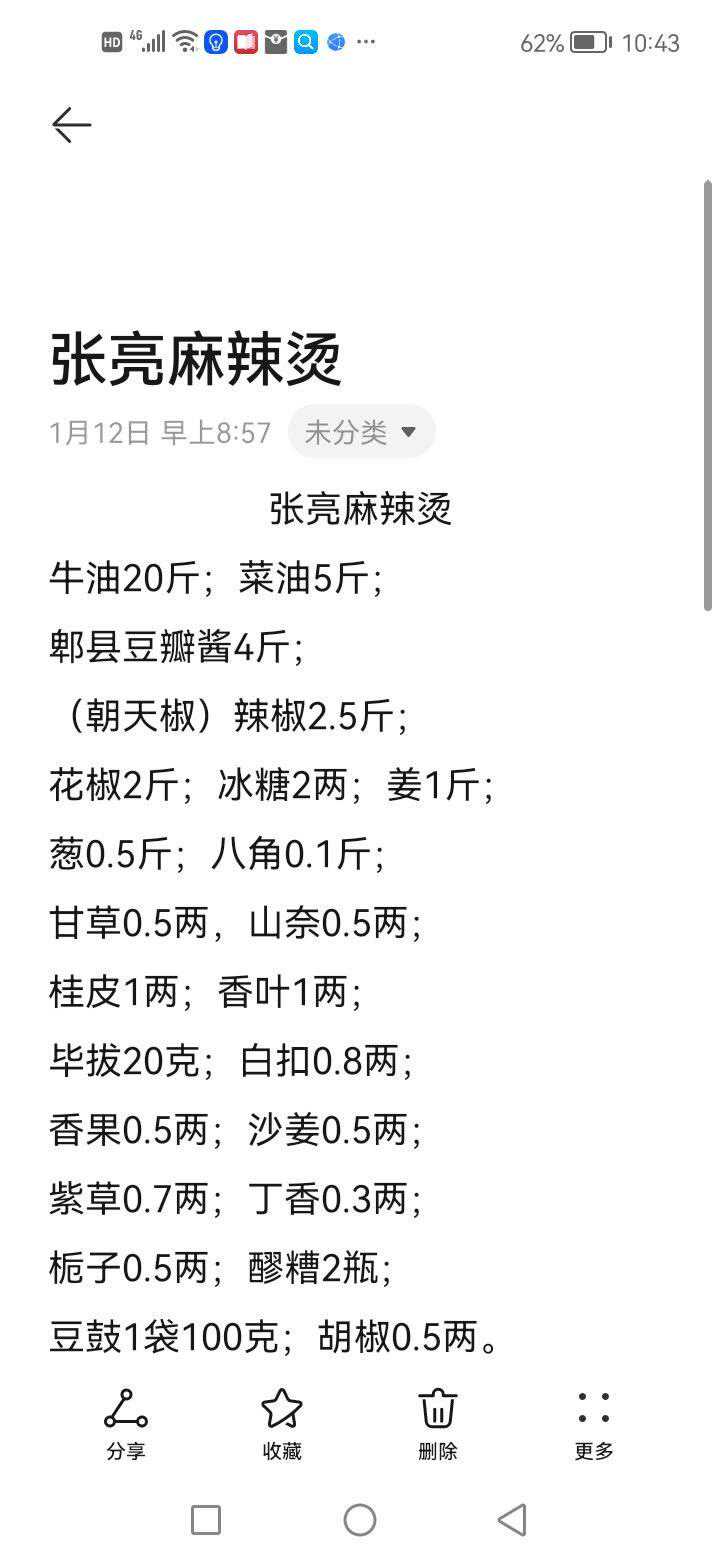
Task: Delete the note using 删除
Action: [438, 1424]
